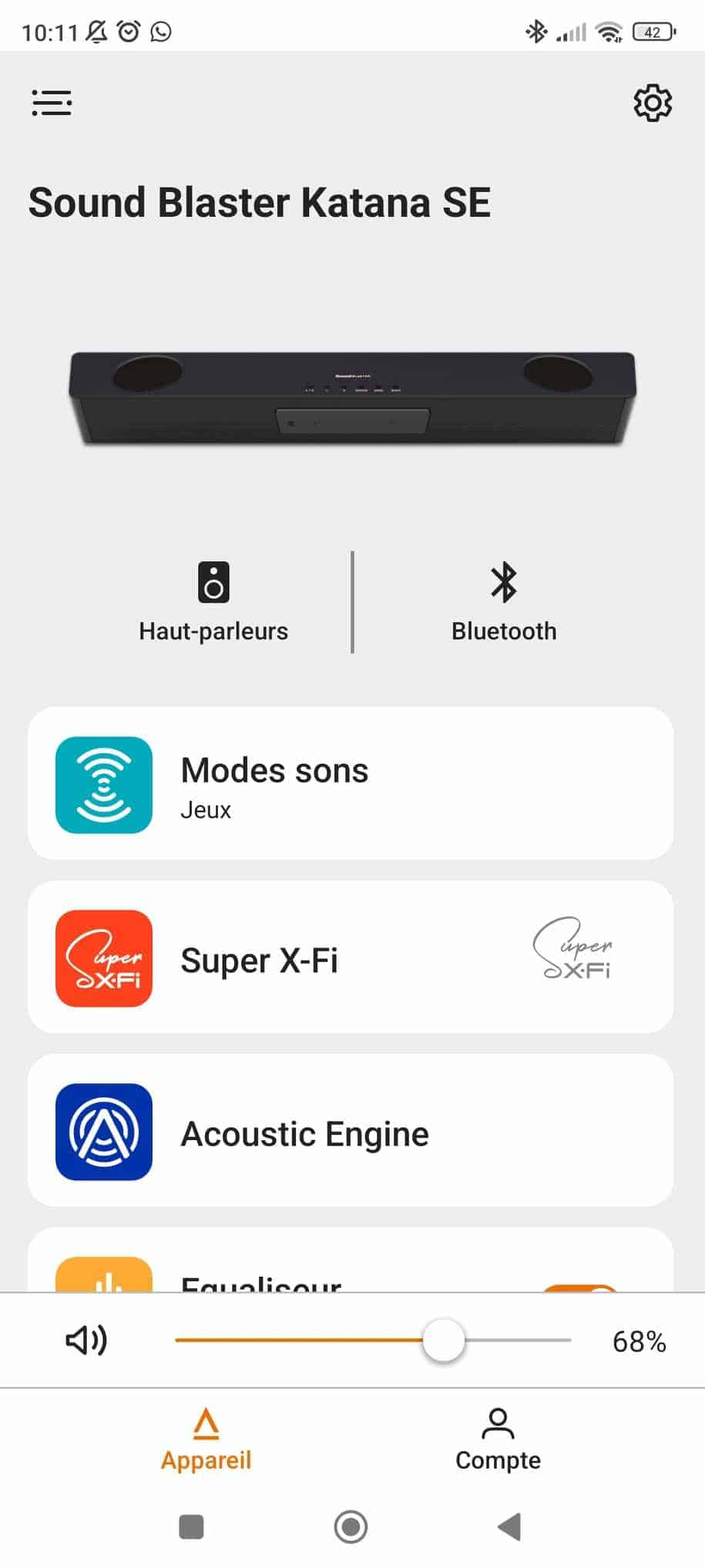The image size is (705, 1568).
Task: Open Acoustic Engine settings
Action: coord(351,1131)
